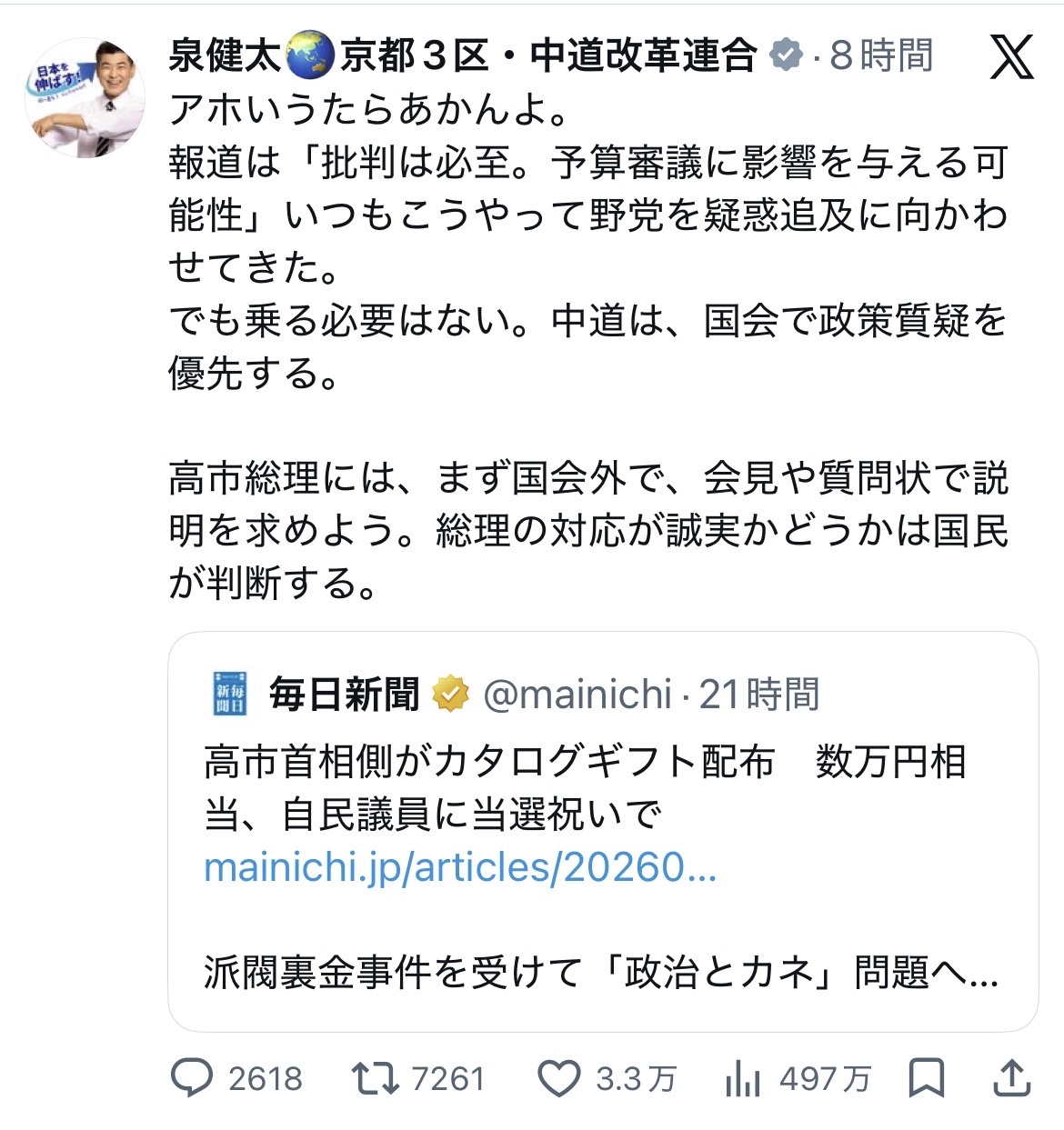Like the post with the heart icon
This screenshot has width=1064, height=1130.
[x=558, y=1078]
